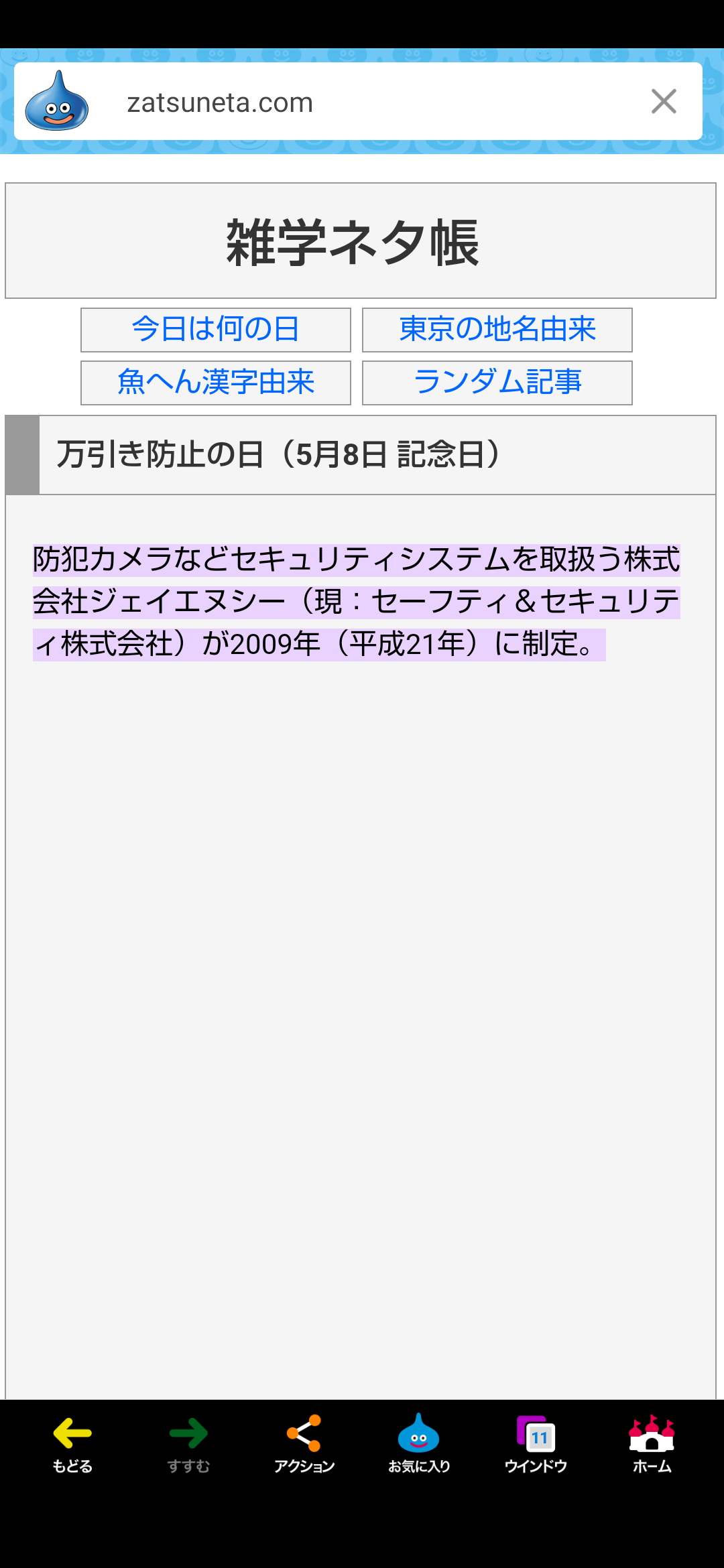Open the 魚へん漢字由来 link
This screenshot has height=1568, width=724.
[216, 383]
